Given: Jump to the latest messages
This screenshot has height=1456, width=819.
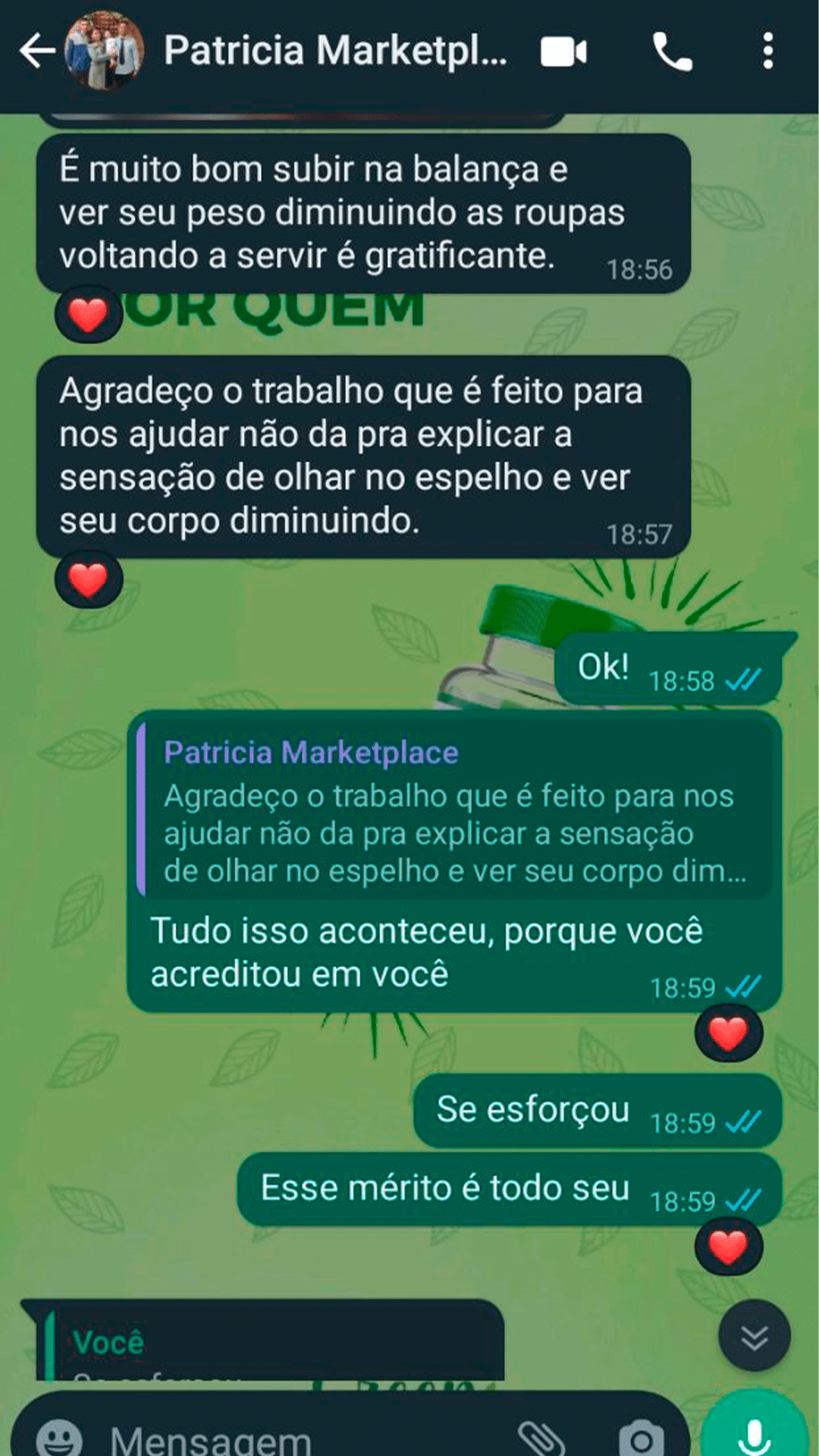Looking at the screenshot, I should pos(754,1338).
